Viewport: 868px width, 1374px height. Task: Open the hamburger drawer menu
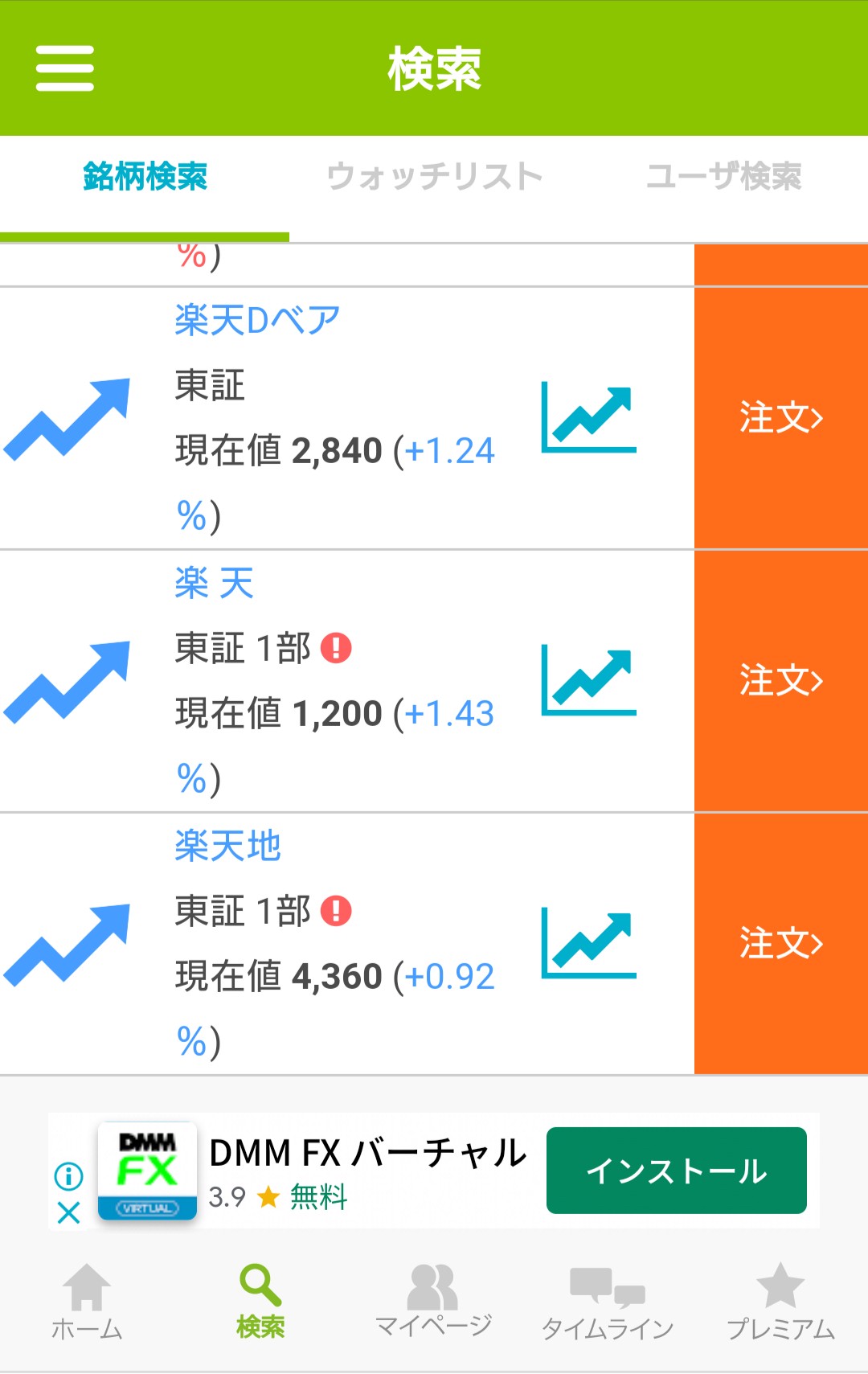coord(65,68)
